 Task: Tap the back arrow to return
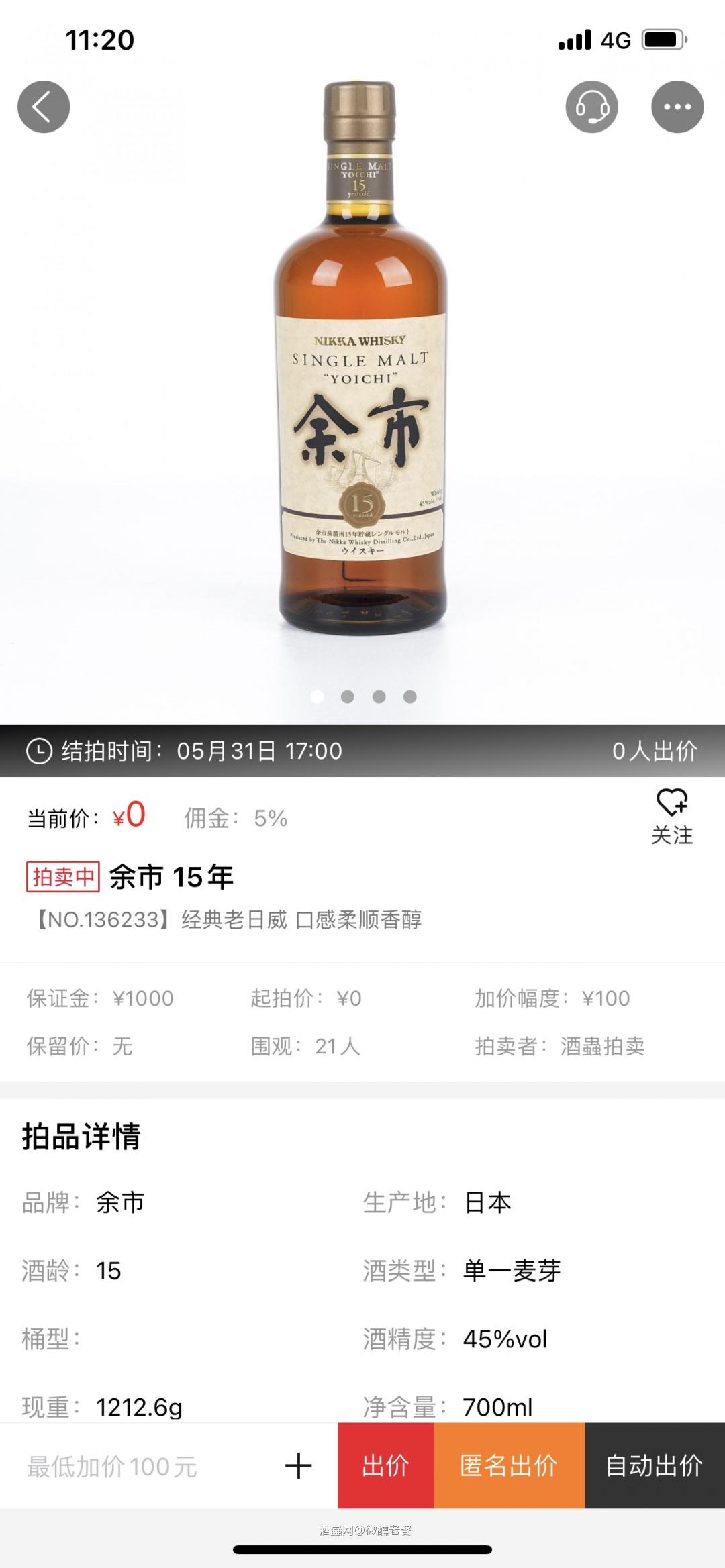coord(44,105)
